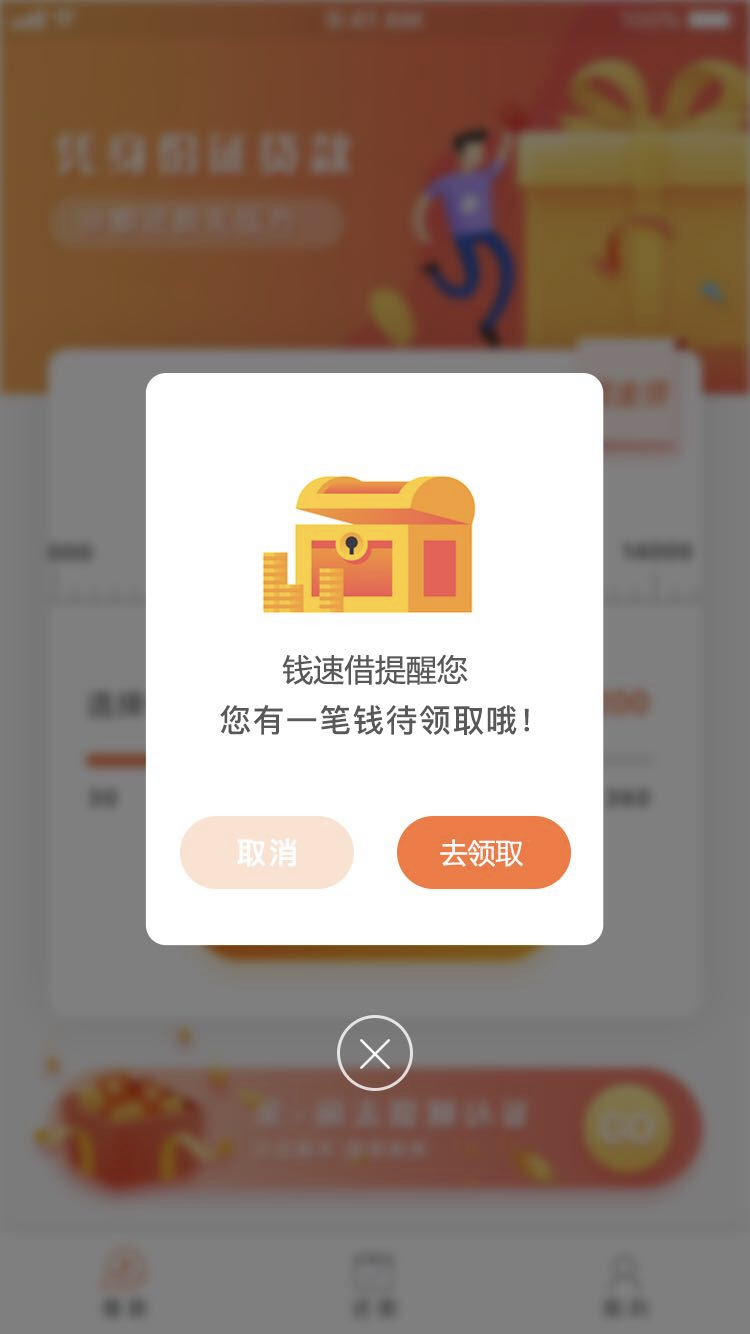
Task: Dismiss the popup with the X icon
Action: tap(375, 1053)
